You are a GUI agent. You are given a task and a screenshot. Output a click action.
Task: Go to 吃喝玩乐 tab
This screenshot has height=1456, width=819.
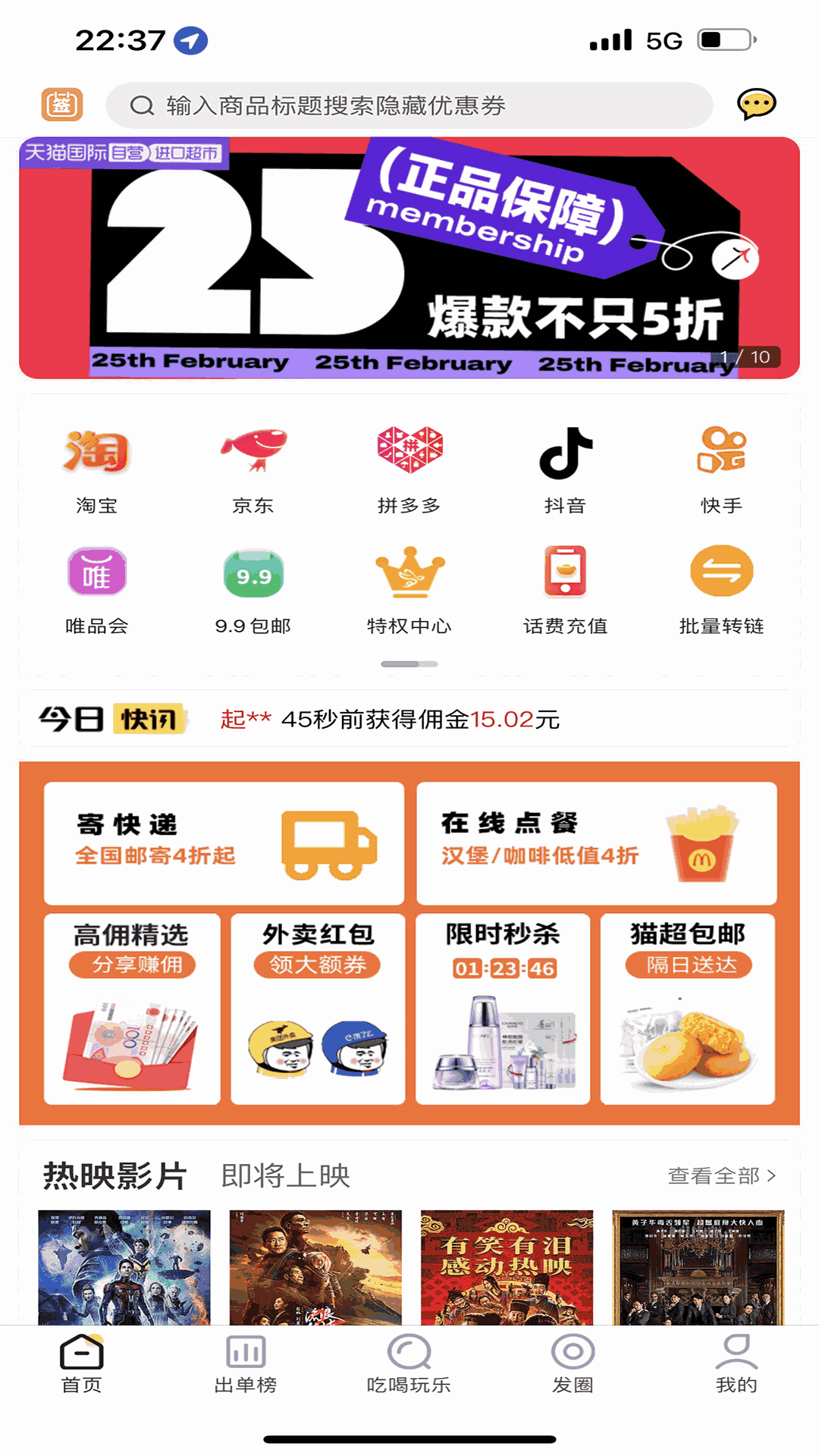409,1364
